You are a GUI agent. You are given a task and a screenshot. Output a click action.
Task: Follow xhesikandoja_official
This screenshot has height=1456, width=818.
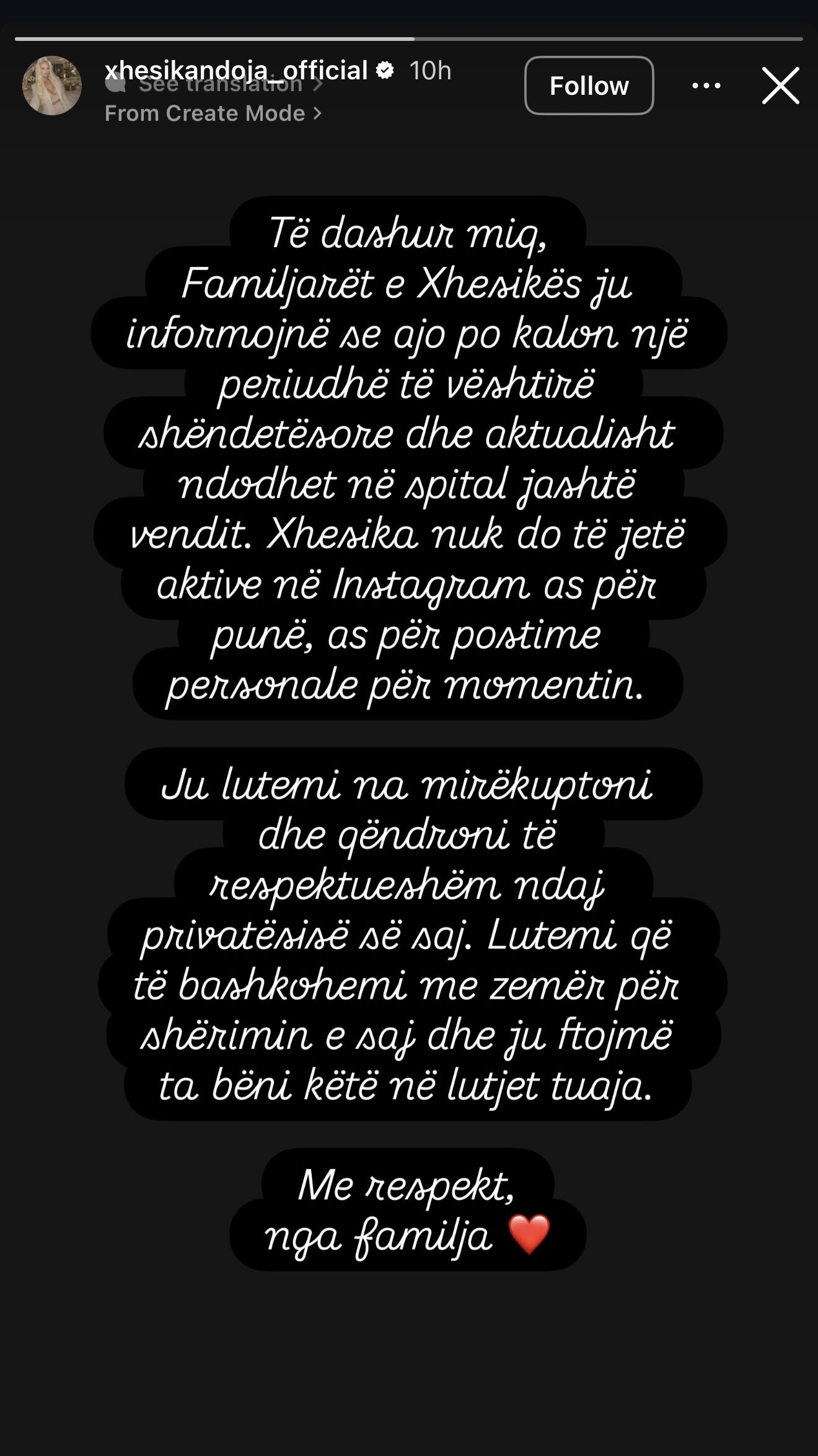pyautogui.click(x=589, y=86)
